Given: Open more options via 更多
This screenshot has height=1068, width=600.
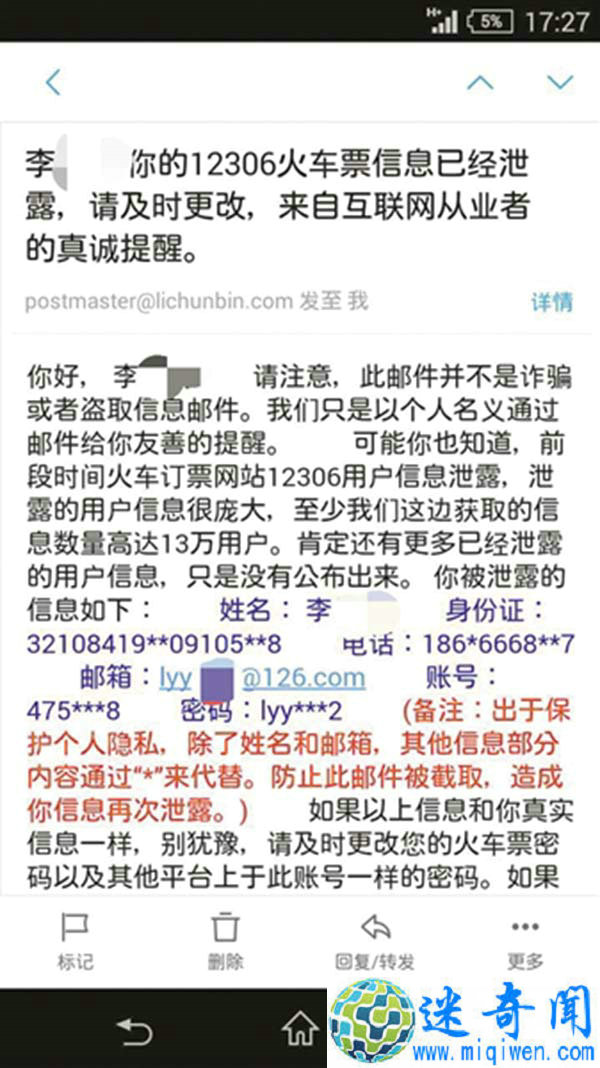Looking at the screenshot, I should click(x=525, y=941).
